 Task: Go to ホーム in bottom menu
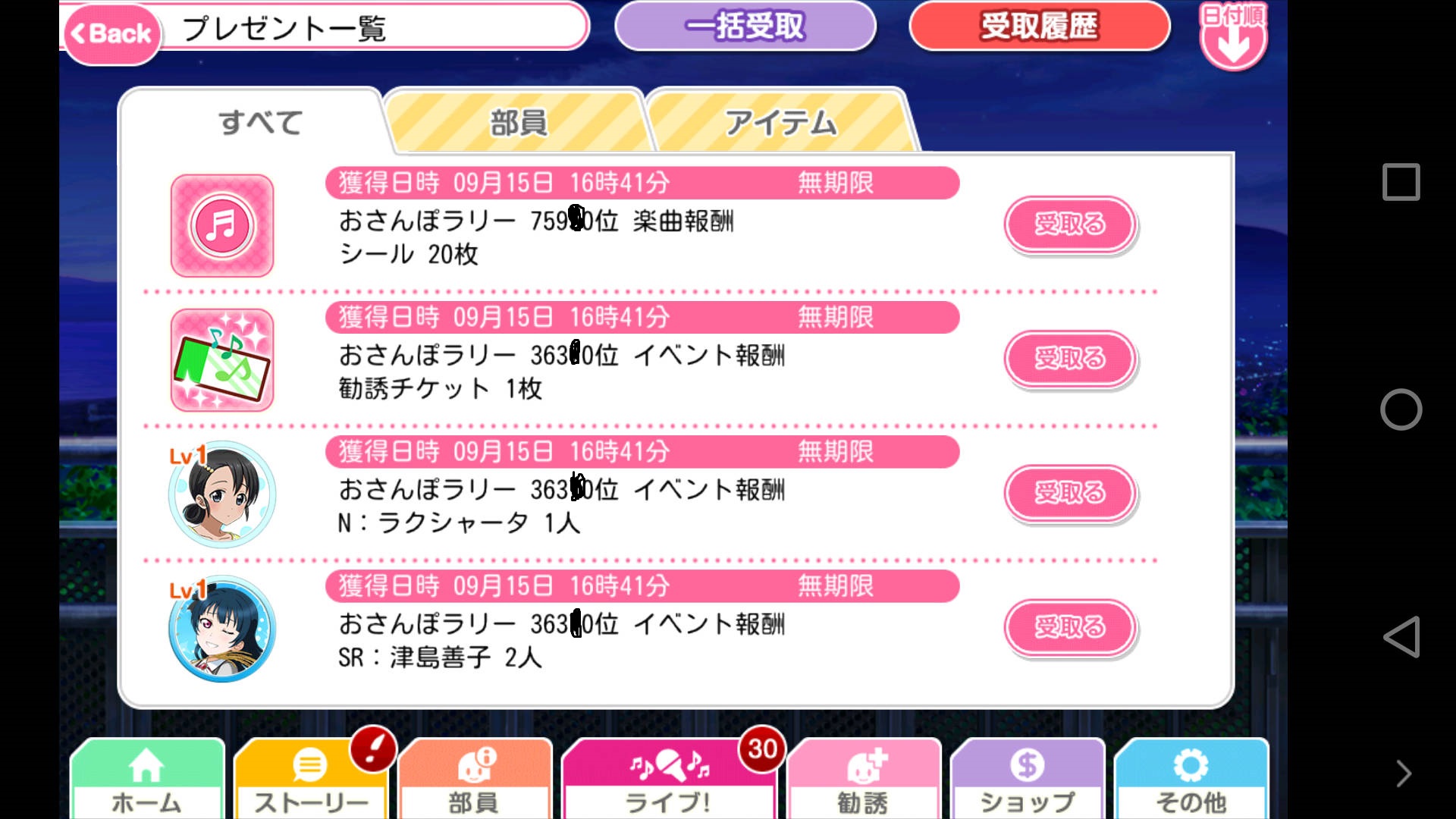coord(147,781)
